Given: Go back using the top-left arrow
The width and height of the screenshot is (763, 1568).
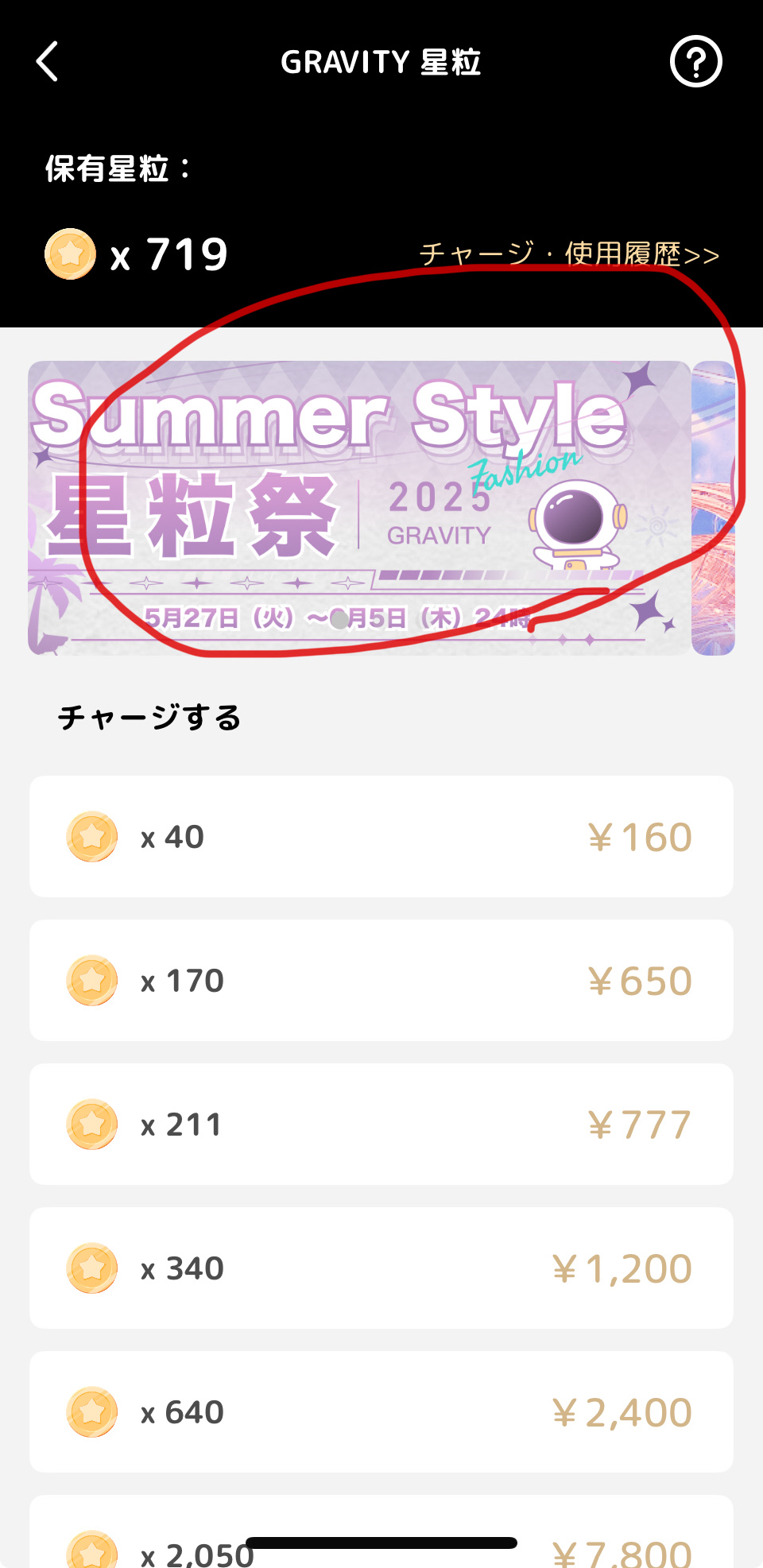Looking at the screenshot, I should click(48, 62).
